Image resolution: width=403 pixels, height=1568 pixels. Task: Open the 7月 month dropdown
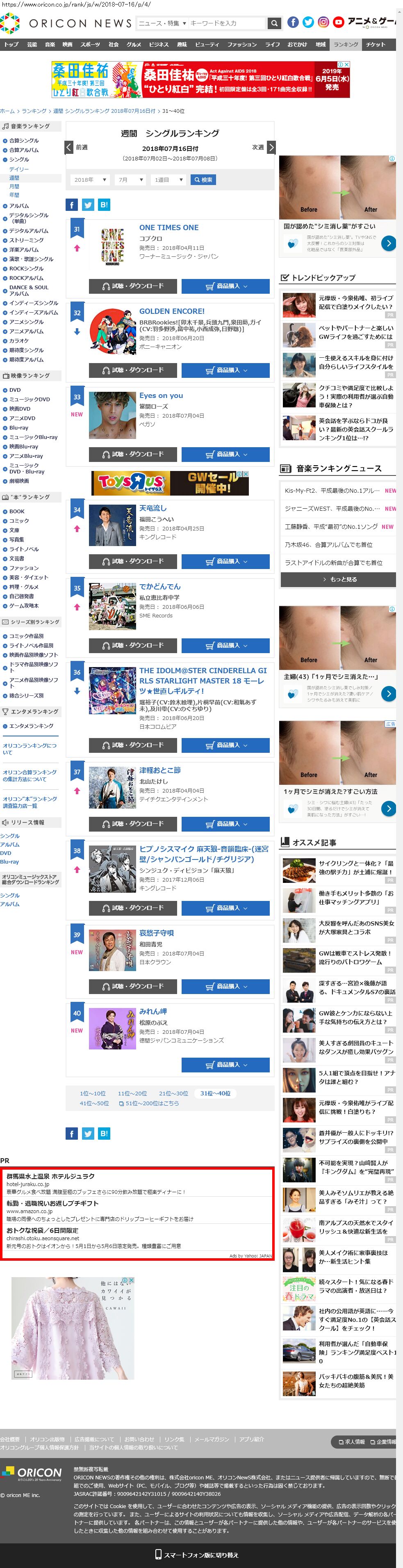click(131, 180)
